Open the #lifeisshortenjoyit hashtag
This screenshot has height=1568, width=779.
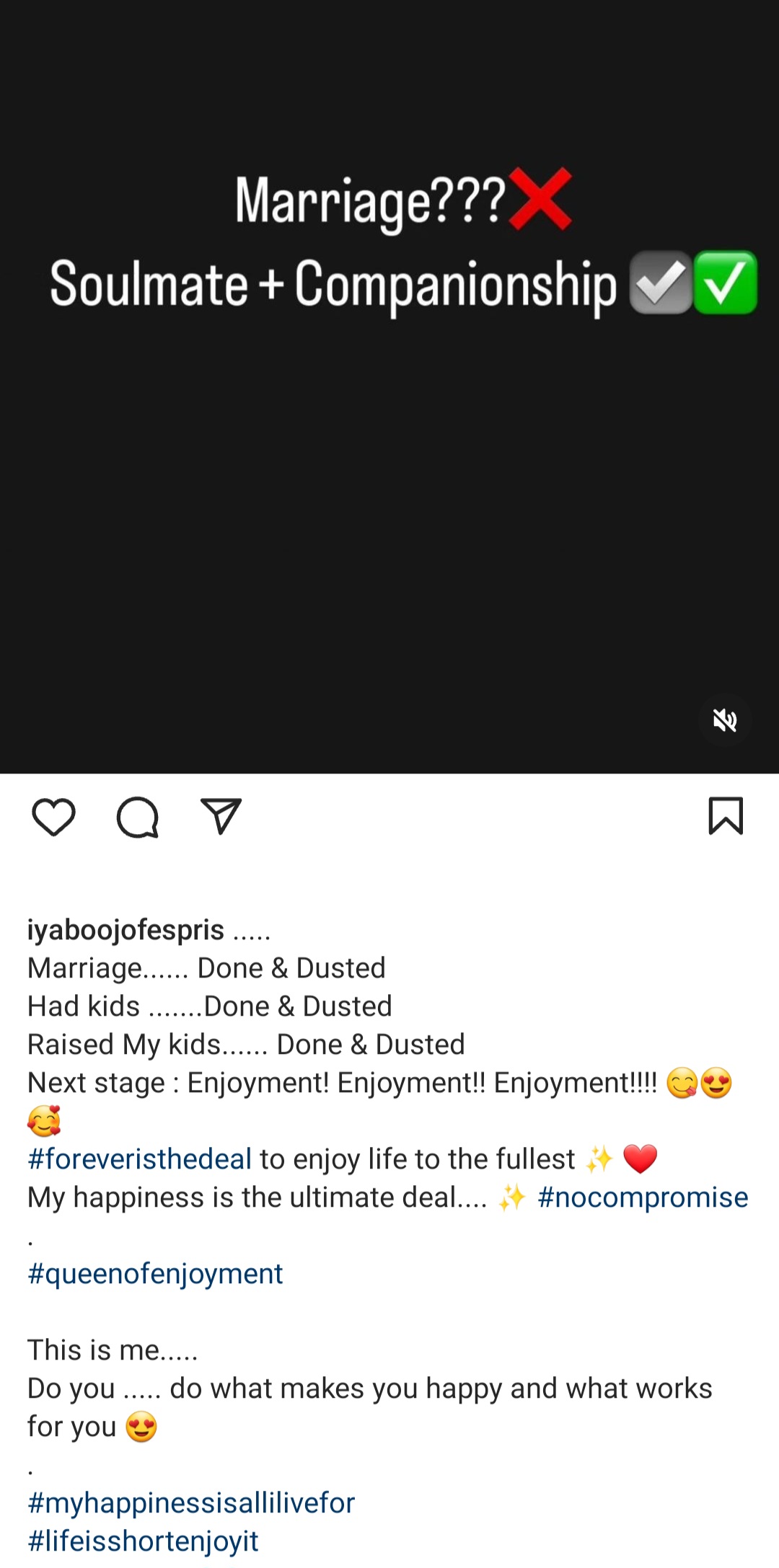[142, 1541]
